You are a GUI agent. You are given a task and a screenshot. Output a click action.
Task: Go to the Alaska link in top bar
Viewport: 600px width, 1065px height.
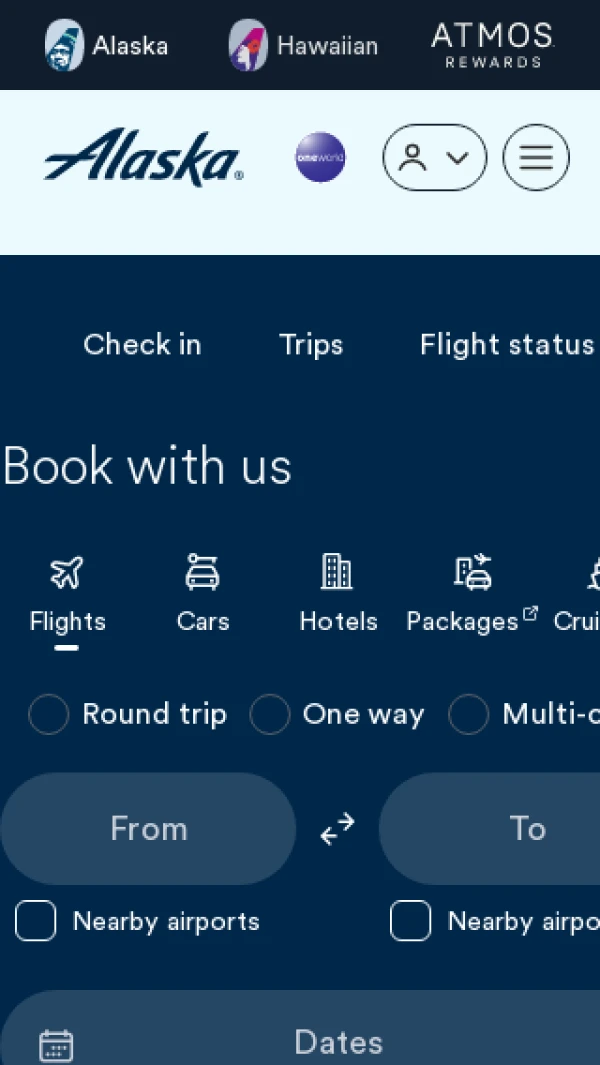click(107, 46)
